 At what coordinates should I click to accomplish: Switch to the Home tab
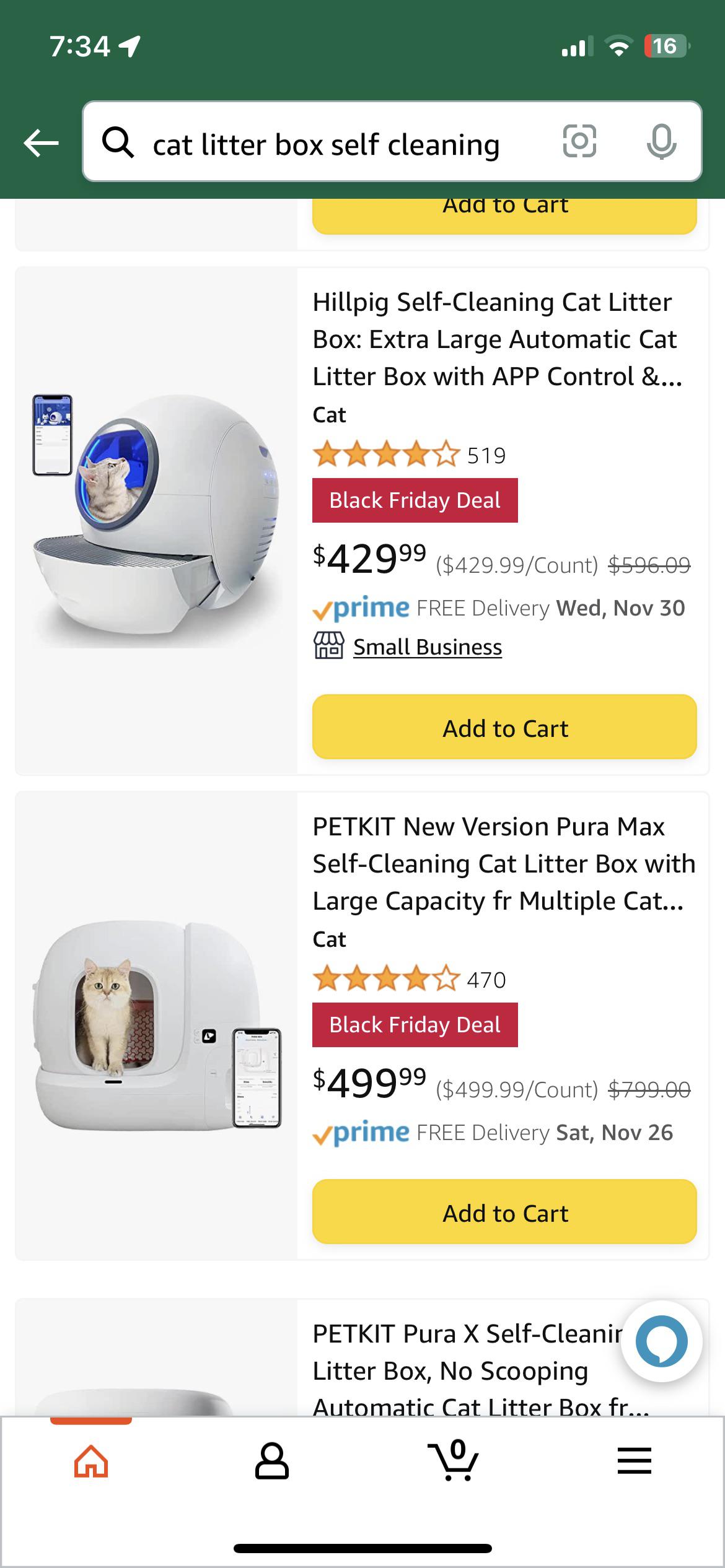click(91, 1461)
